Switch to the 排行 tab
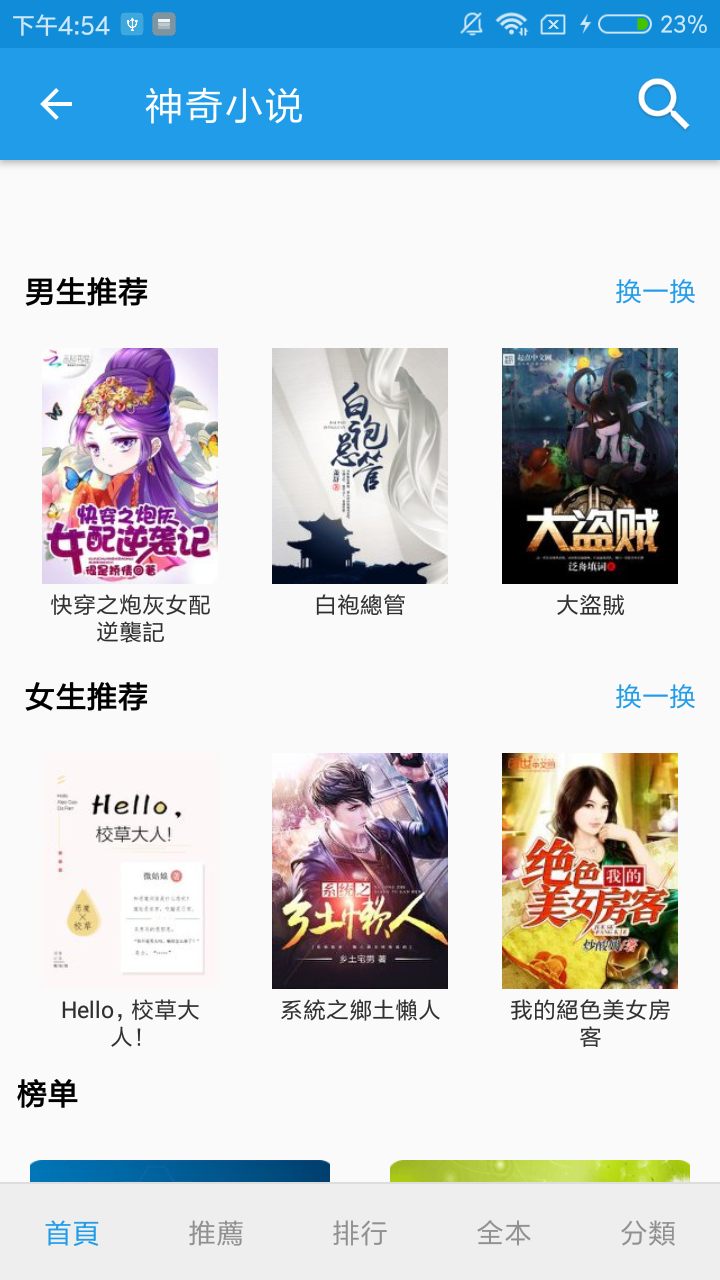 click(360, 1233)
